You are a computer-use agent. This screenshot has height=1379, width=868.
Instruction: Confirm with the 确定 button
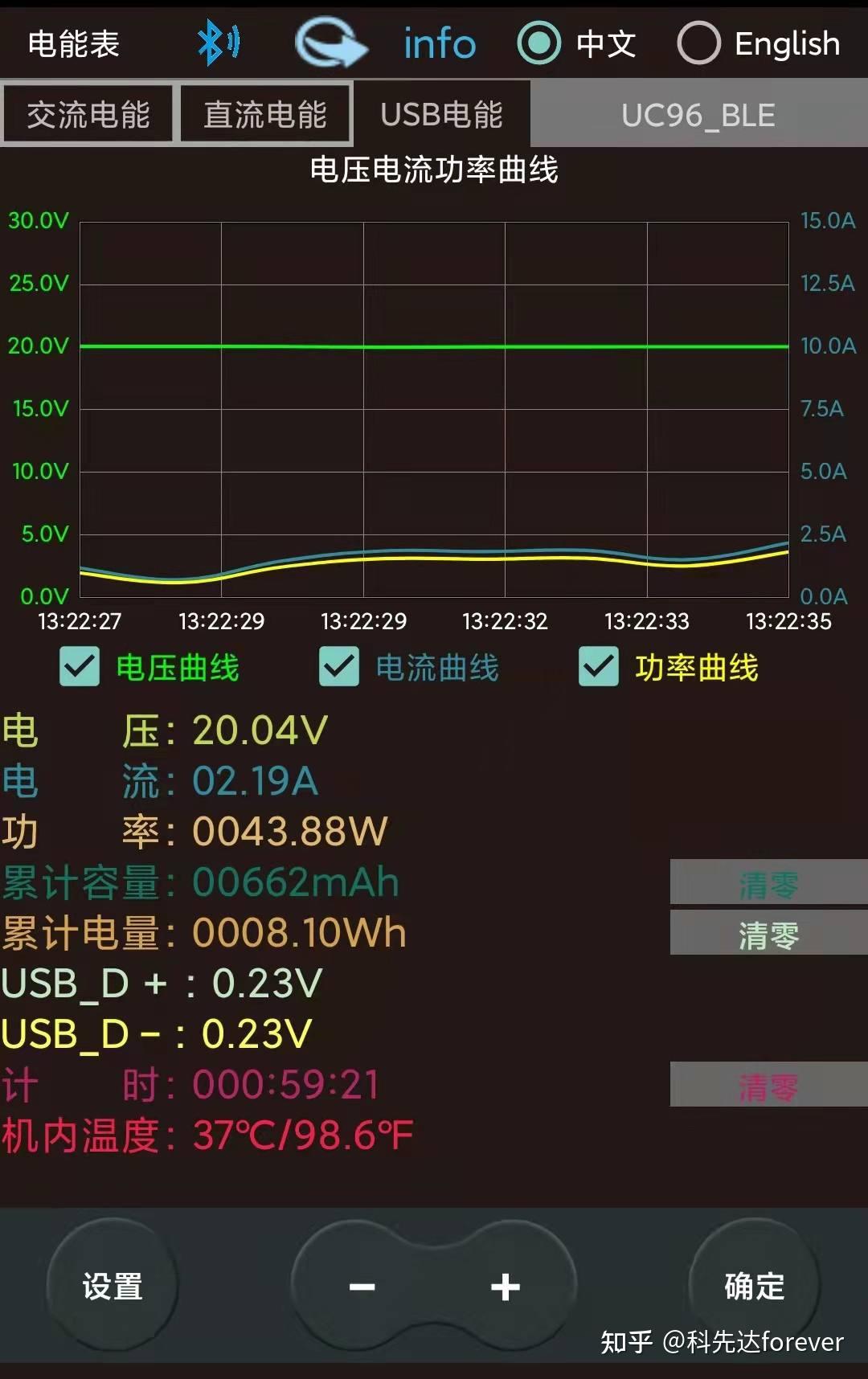pos(754,1286)
